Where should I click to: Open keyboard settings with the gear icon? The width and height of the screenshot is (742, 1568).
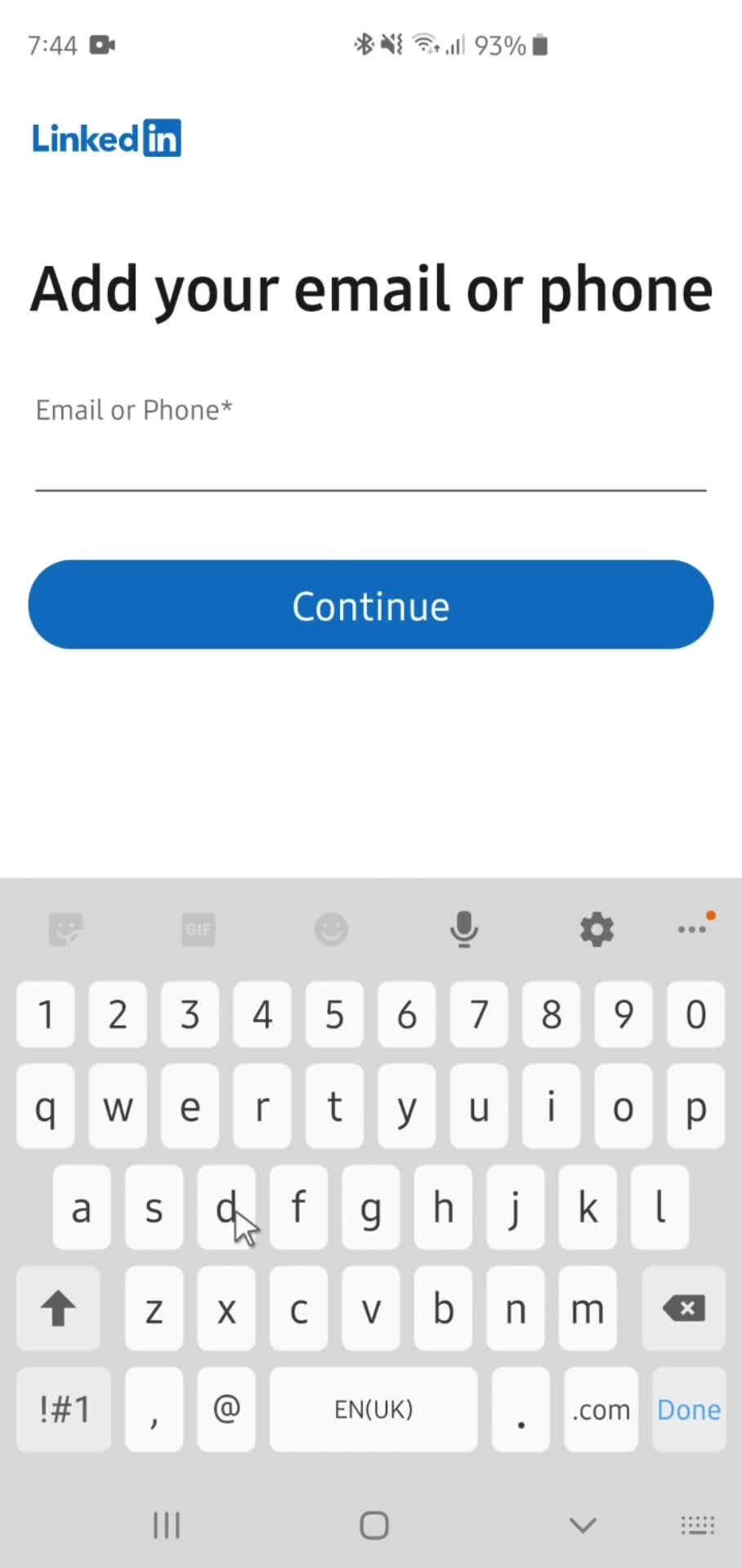click(x=596, y=929)
